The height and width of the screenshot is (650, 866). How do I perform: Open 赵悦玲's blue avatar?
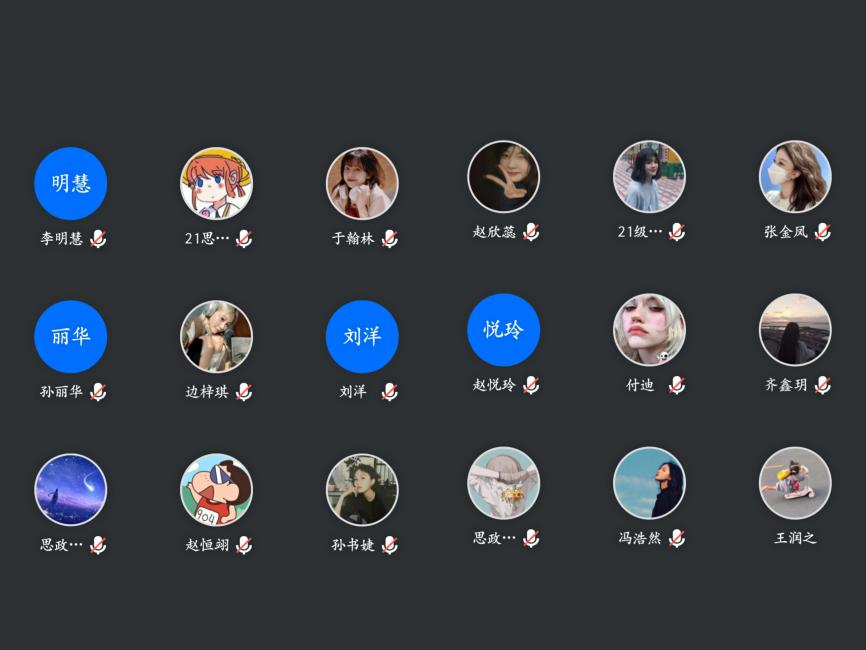[504, 329]
